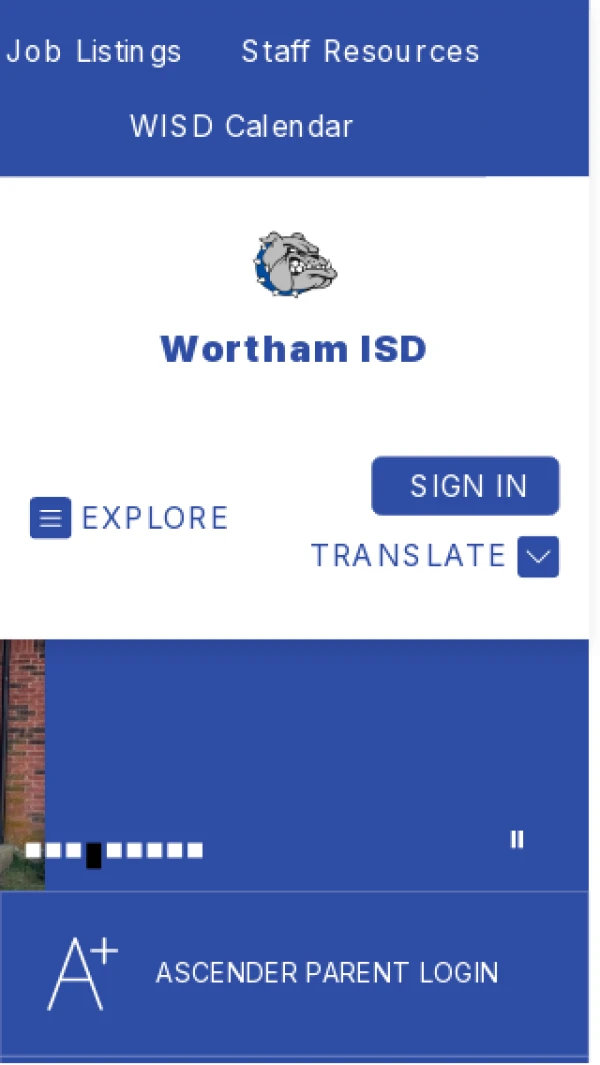Go to Staff Resources

coord(360,51)
